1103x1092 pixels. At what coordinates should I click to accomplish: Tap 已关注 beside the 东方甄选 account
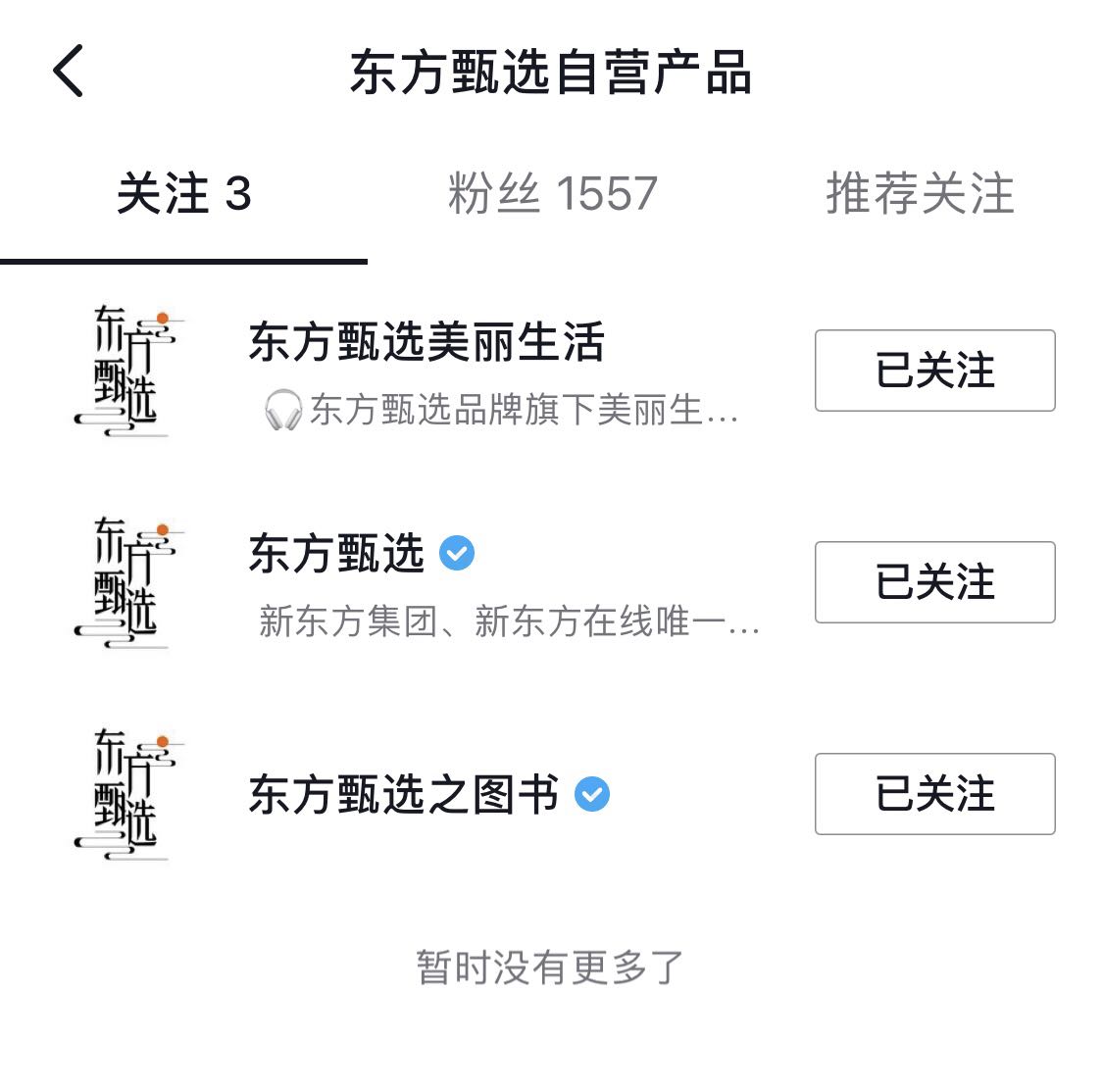pyautogui.click(x=934, y=582)
